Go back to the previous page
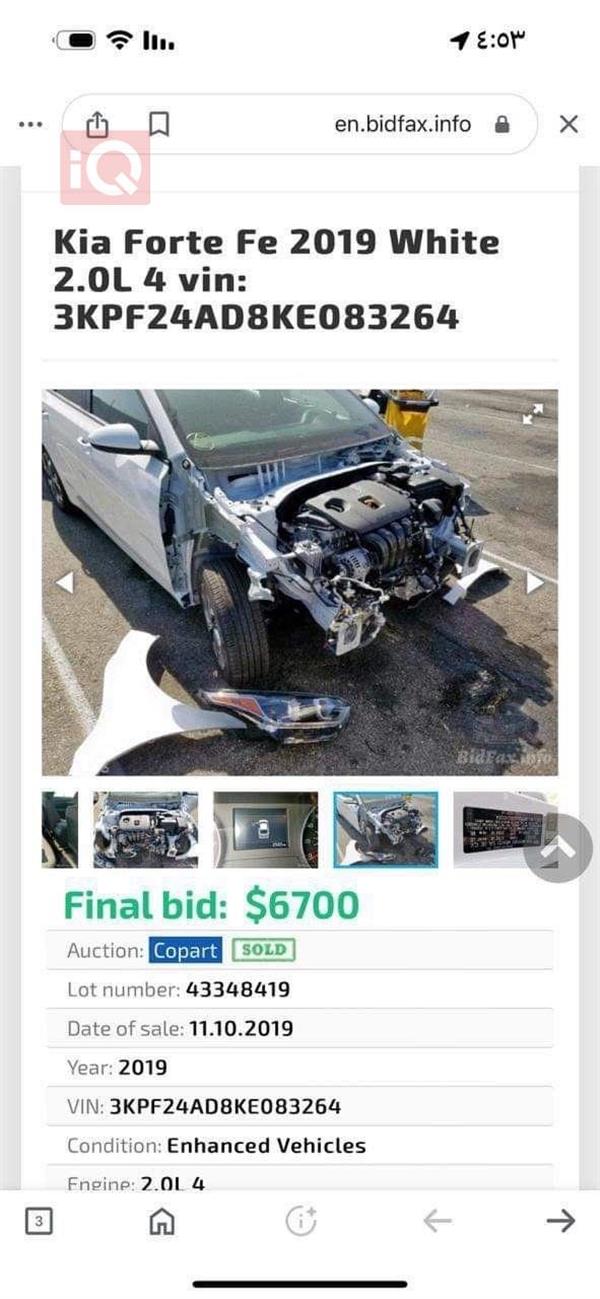 (x=437, y=1220)
